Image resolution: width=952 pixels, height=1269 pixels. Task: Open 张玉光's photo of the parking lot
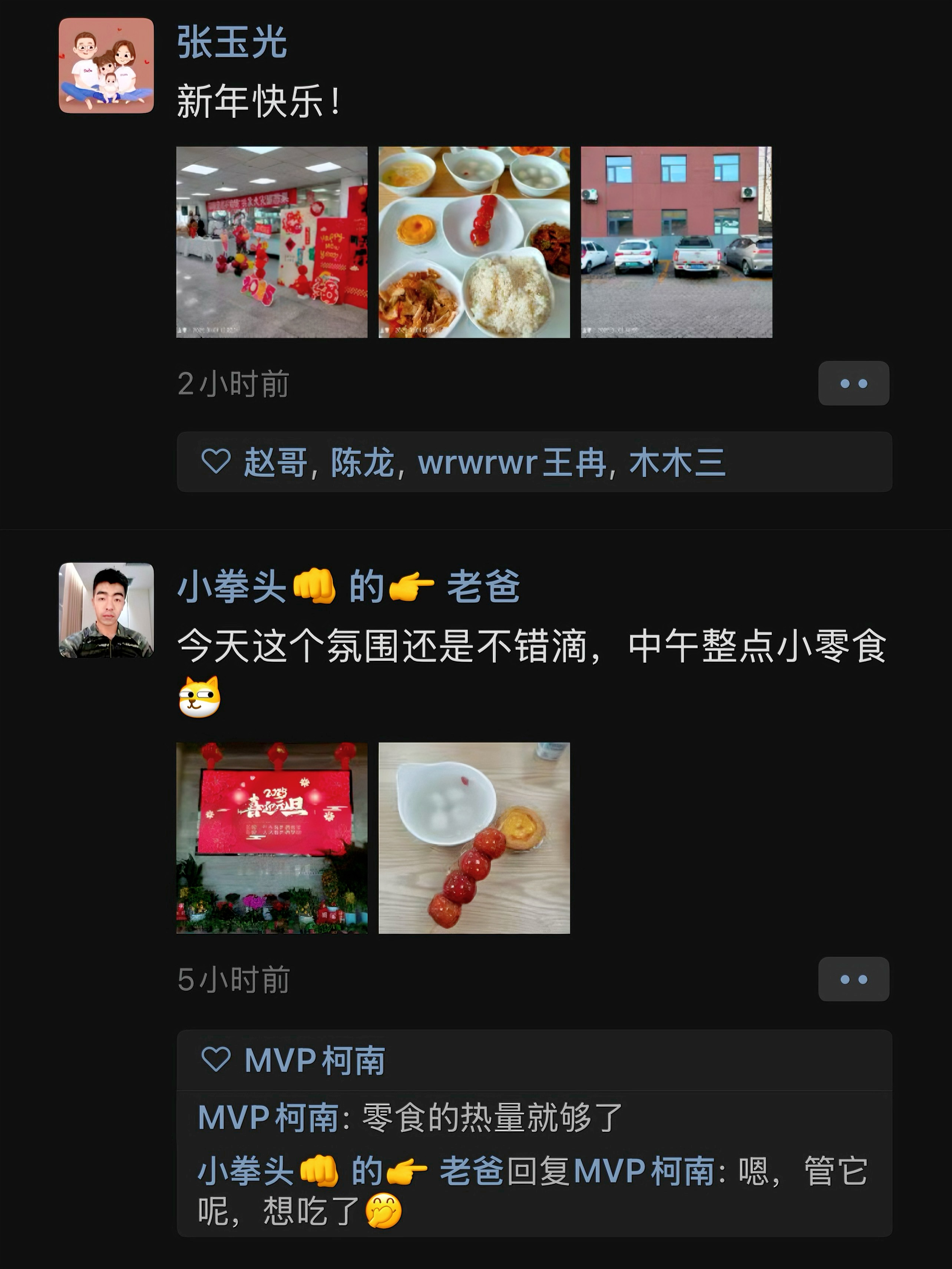[677, 242]
